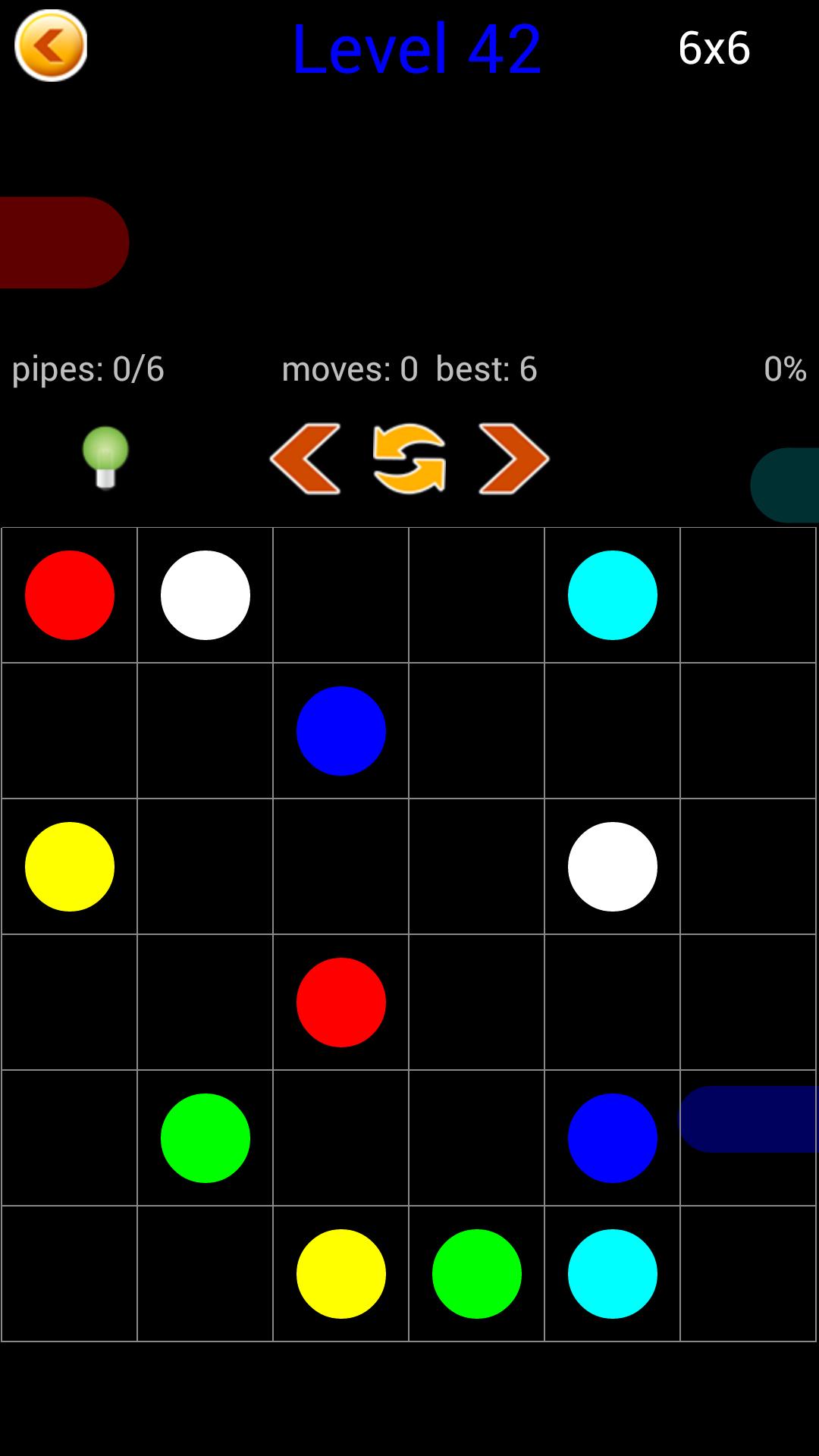This screenshot has height=1456, width=819.
Task: Tap the red dot in the fourth row
Action: (341, 1003)
